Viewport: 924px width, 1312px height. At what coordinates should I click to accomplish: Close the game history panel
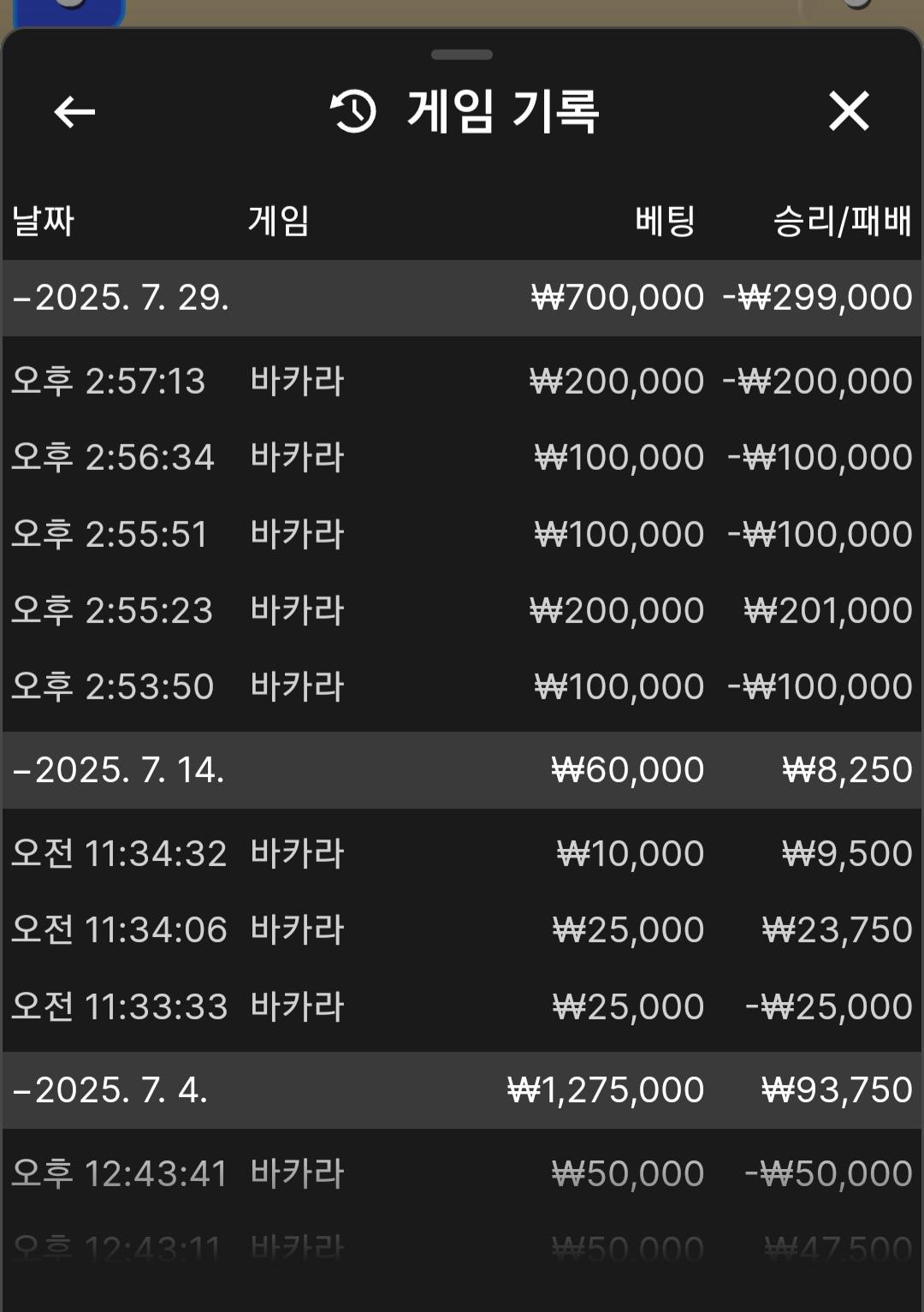click(x=849, y=111)
